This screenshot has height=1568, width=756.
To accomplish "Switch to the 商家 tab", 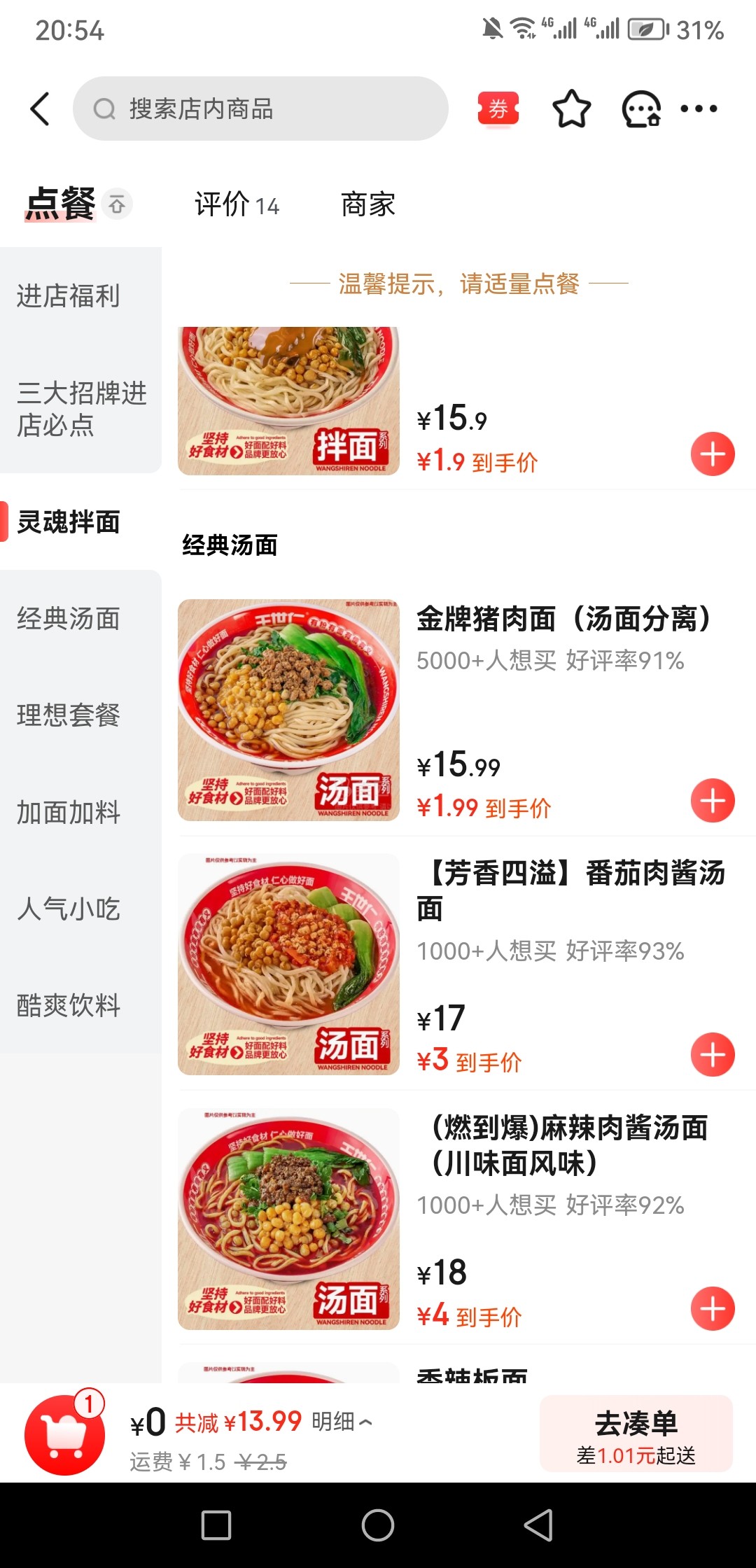I will (368, 205).
